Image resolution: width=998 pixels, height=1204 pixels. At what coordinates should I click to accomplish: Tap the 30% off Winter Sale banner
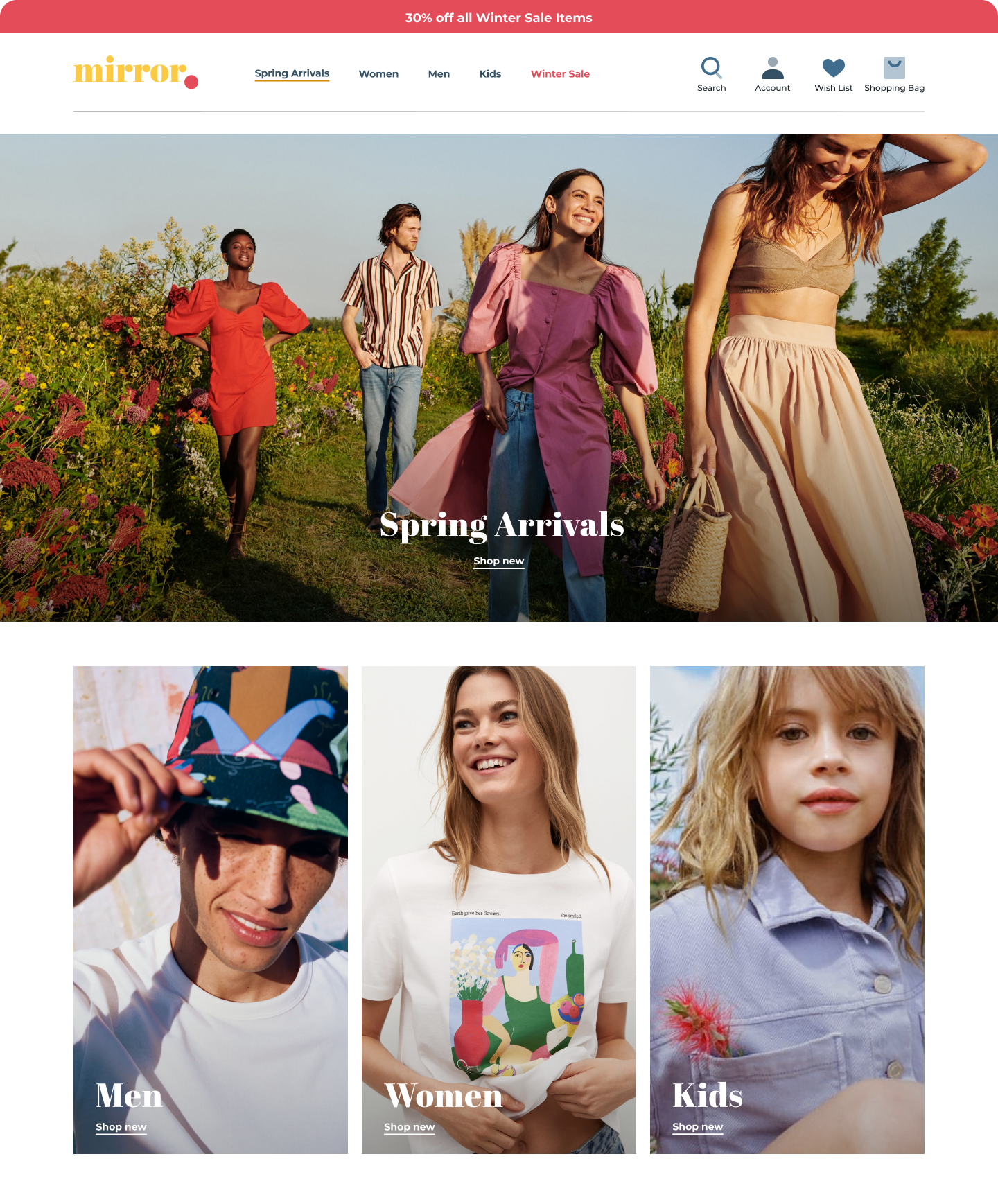pyautogui.click(x=498, y=17)
